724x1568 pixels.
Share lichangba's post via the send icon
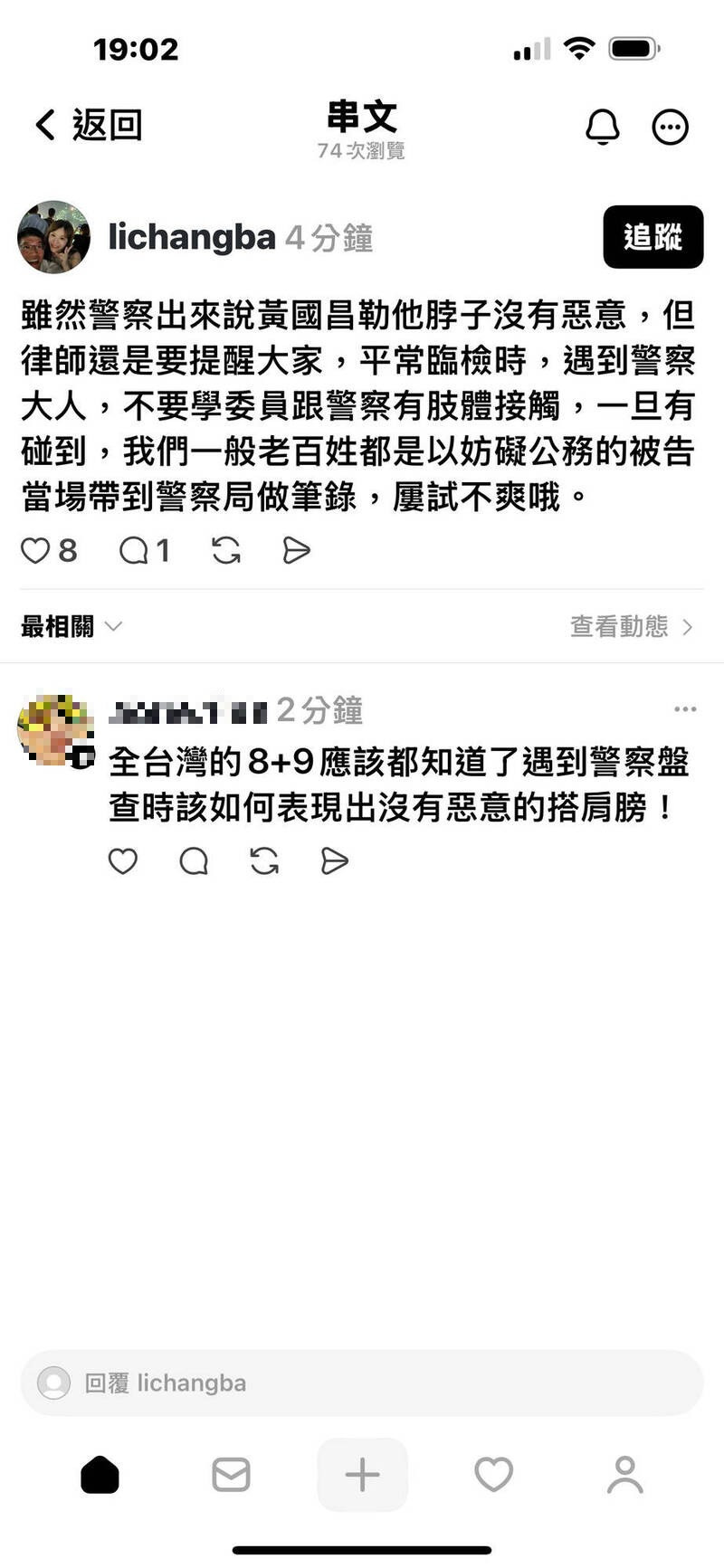297,550
